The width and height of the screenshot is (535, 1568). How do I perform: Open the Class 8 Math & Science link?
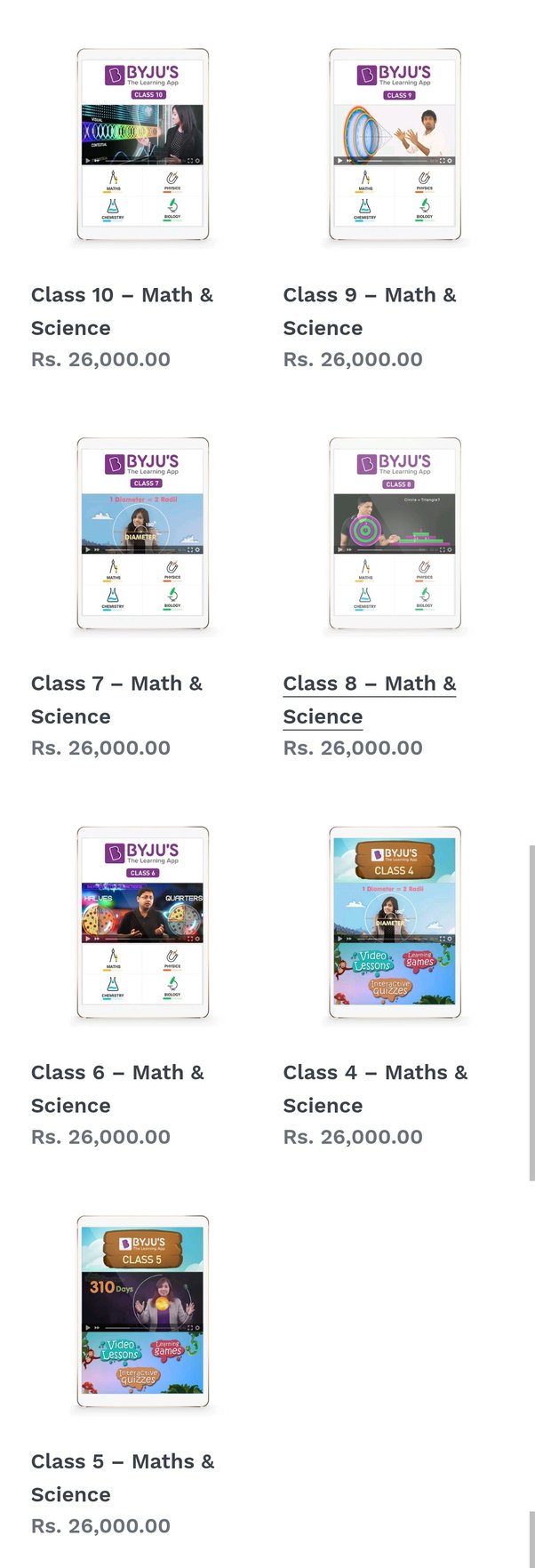369,699
